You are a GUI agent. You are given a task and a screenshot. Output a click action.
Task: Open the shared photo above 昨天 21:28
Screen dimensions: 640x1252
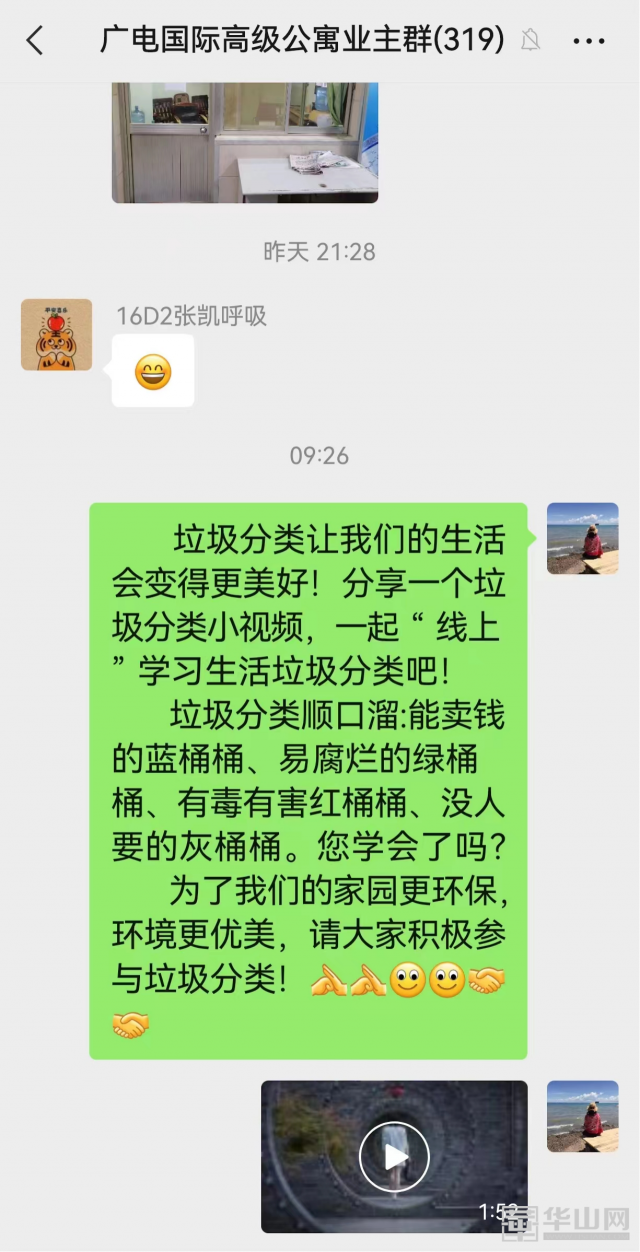(245, 142)
